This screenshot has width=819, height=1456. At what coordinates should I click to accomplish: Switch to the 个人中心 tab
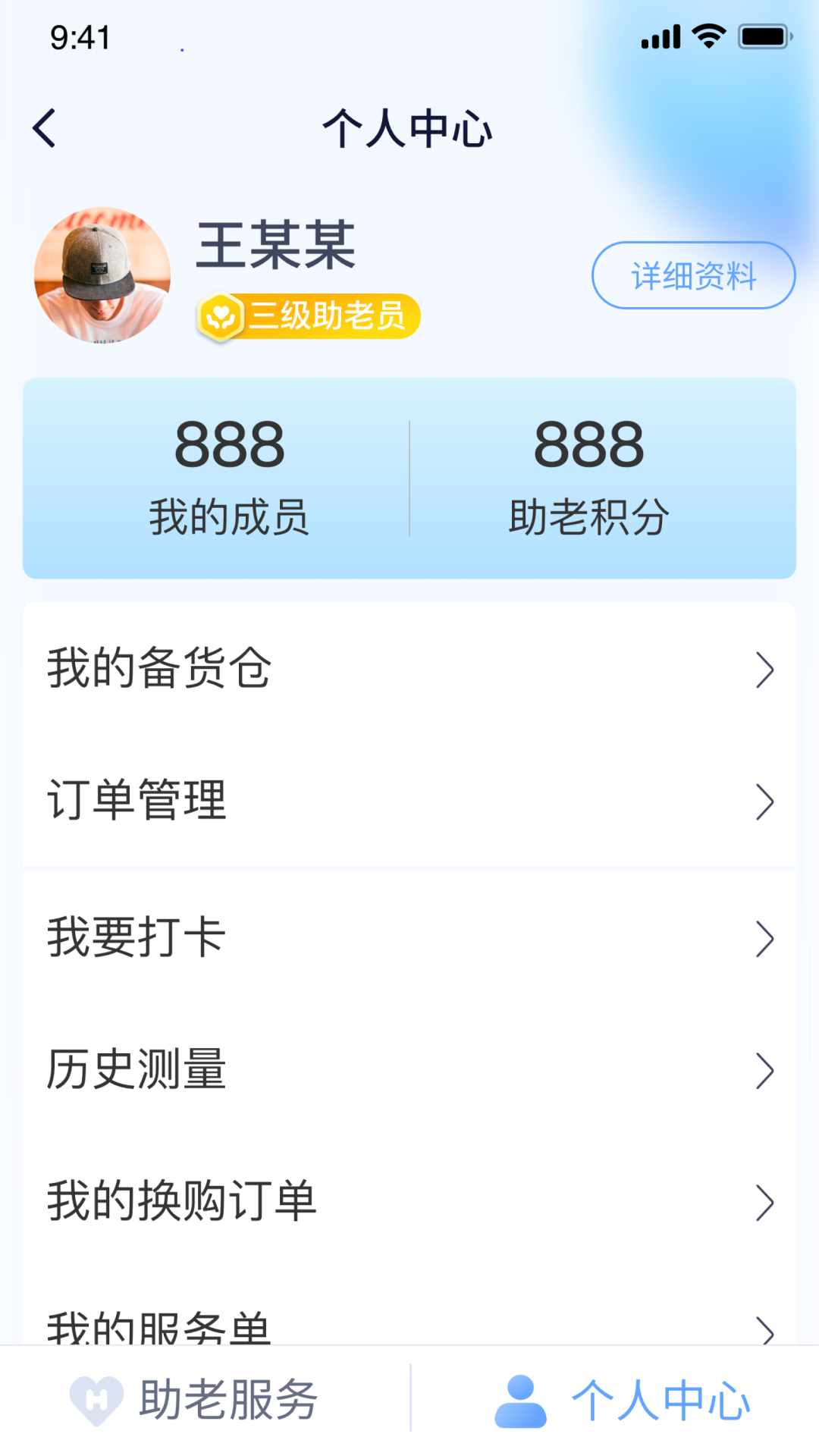pos(622,1400)
